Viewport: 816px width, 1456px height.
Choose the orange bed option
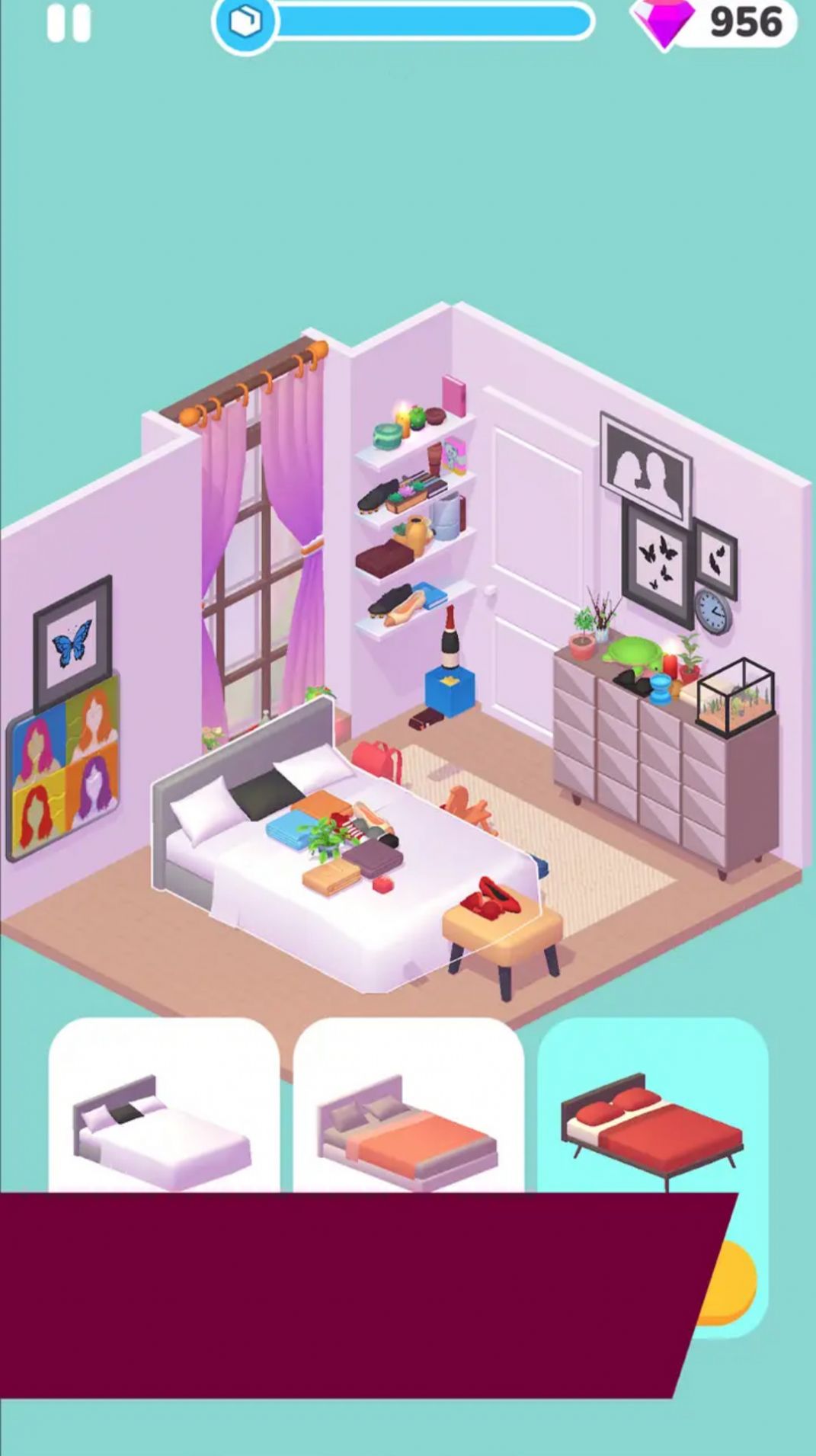pyautogui.click(x=408, y=1112)
